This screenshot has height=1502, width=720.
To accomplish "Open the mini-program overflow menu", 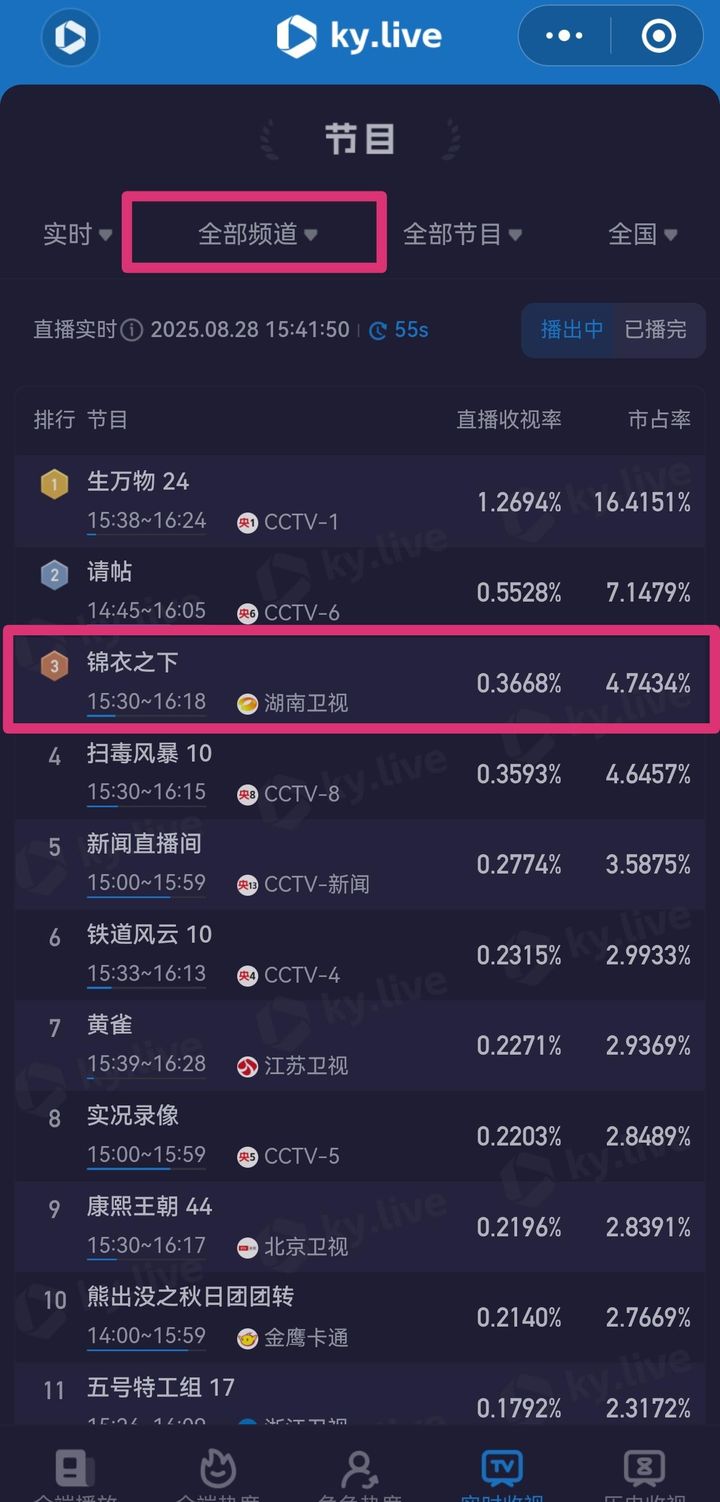I will point(564,36).
